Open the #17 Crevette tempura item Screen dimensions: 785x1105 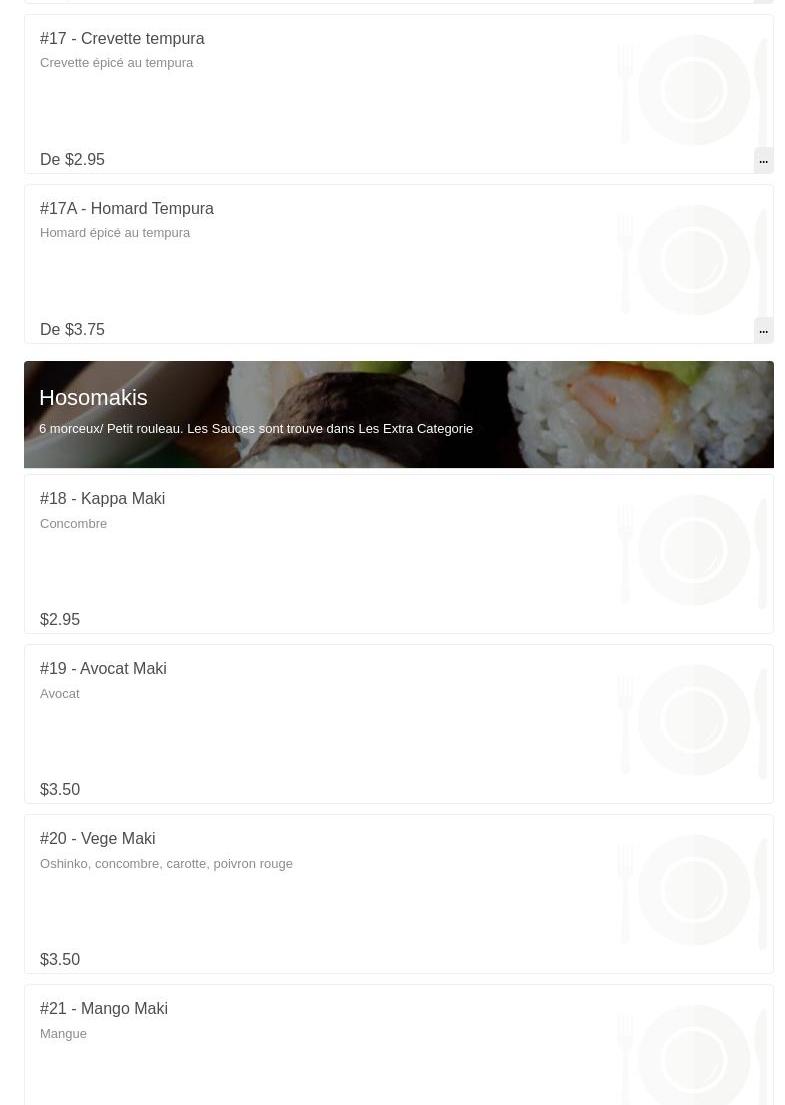click(x=122, y=39)
